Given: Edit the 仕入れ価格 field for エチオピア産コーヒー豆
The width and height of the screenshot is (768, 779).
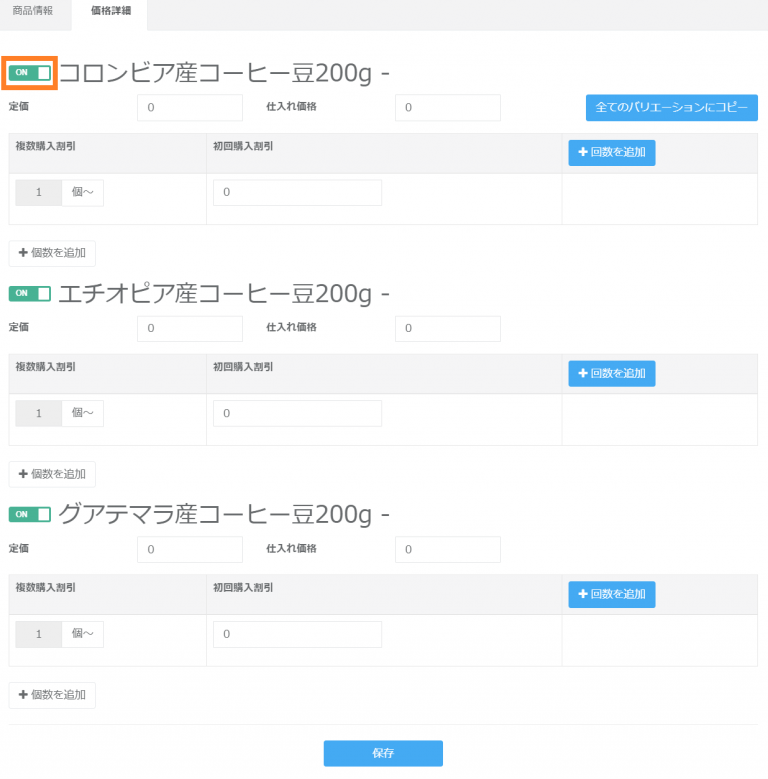Looking at the screenshot, I should (x=447, y=328).
